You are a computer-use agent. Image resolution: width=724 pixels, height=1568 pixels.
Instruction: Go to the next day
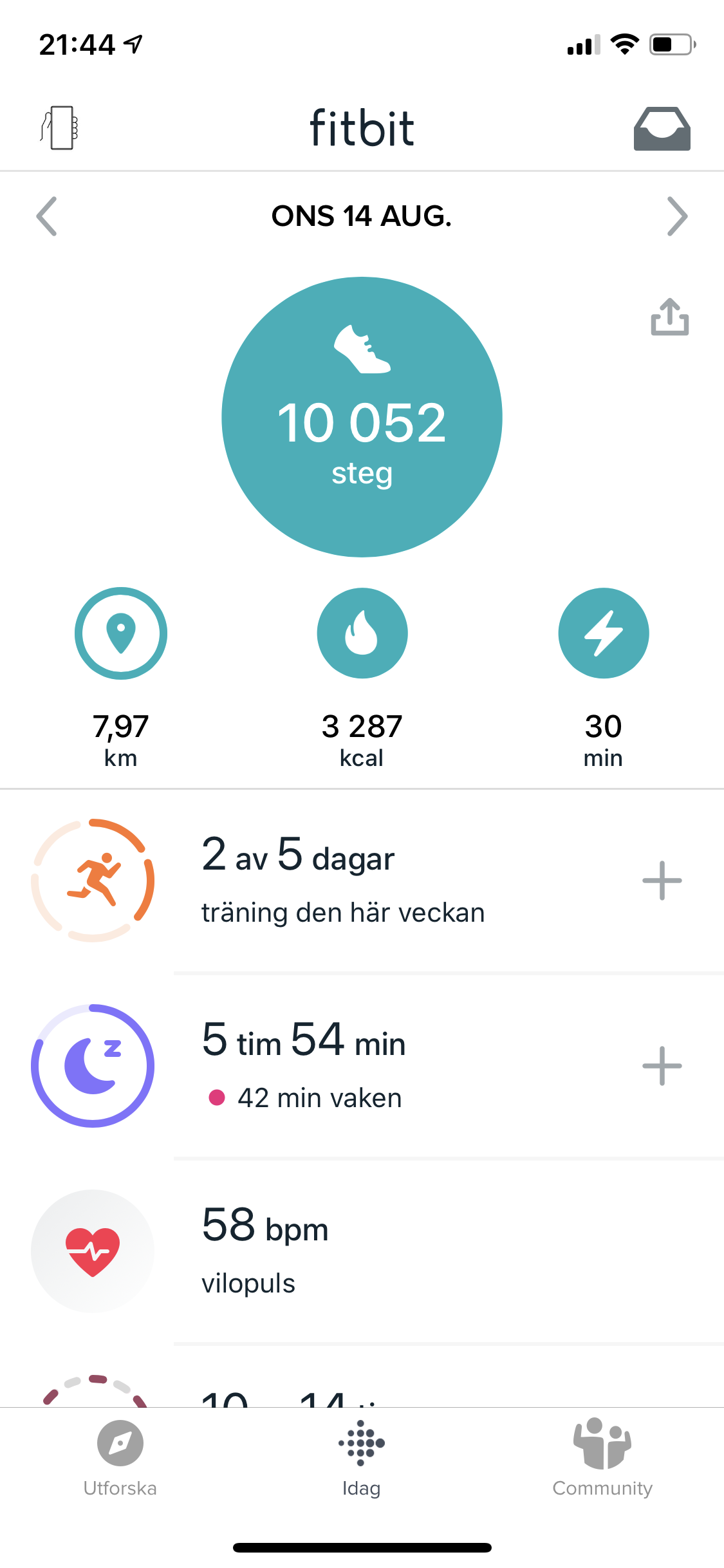[677, 216]
